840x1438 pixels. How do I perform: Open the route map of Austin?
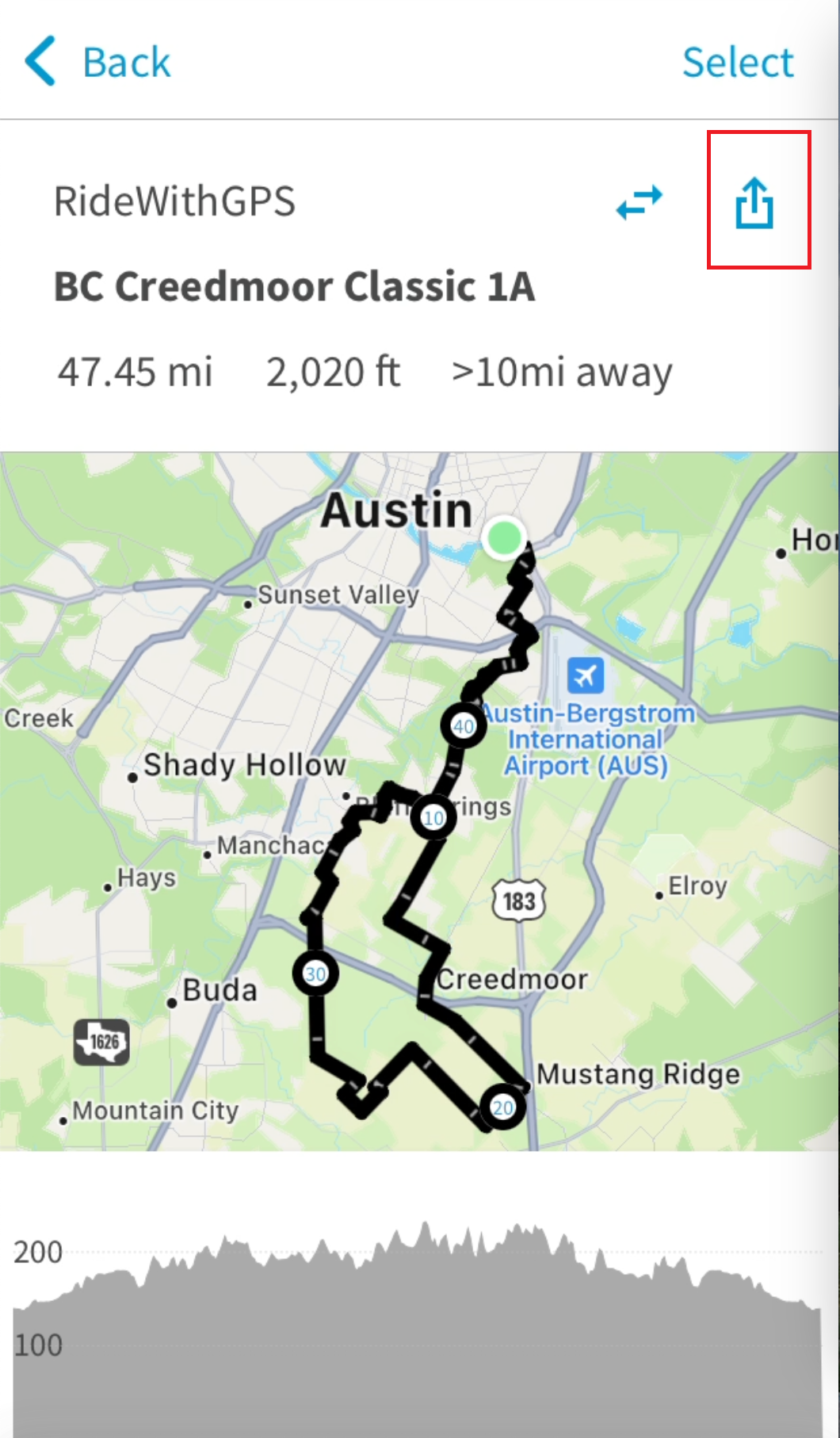[420, 801]
